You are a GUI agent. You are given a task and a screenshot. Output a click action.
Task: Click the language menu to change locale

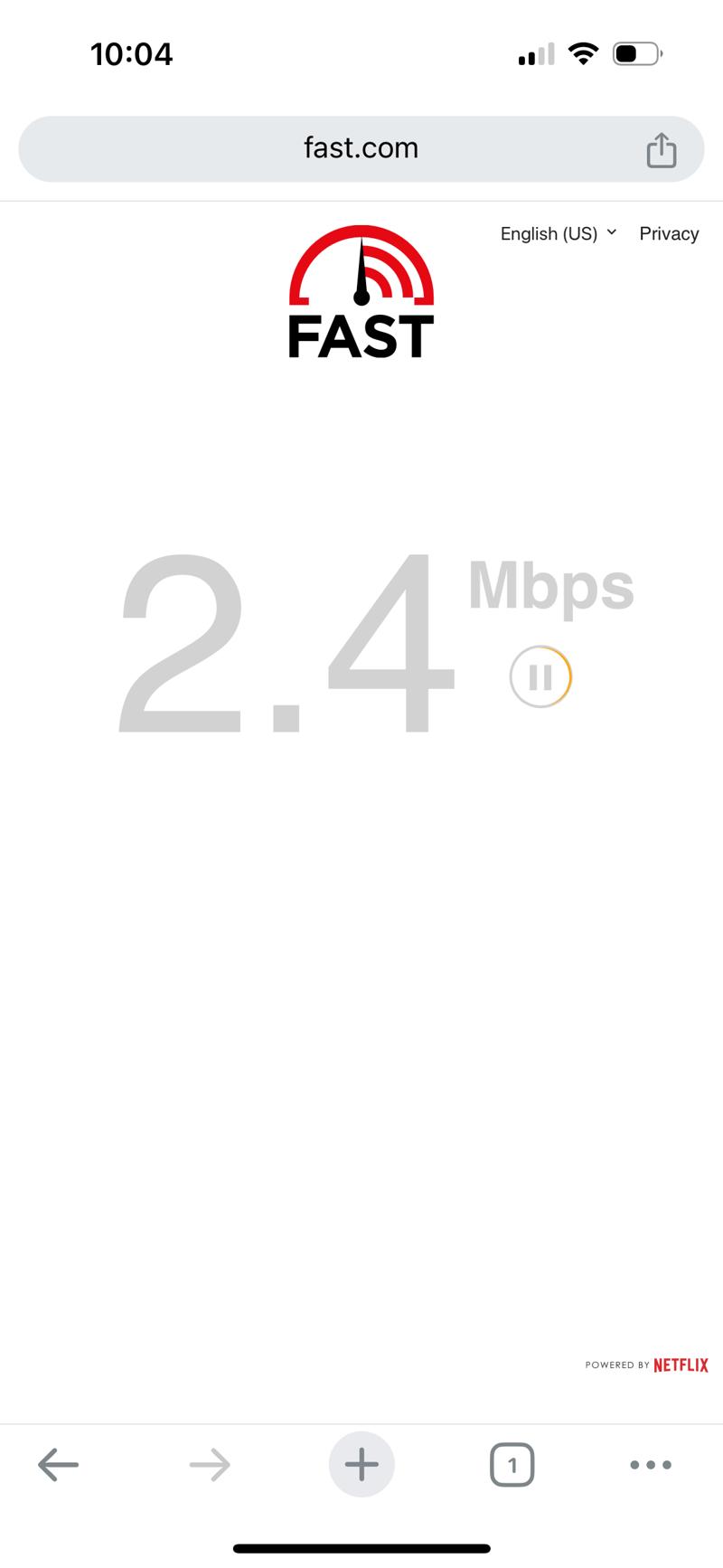tap(549, 233)
